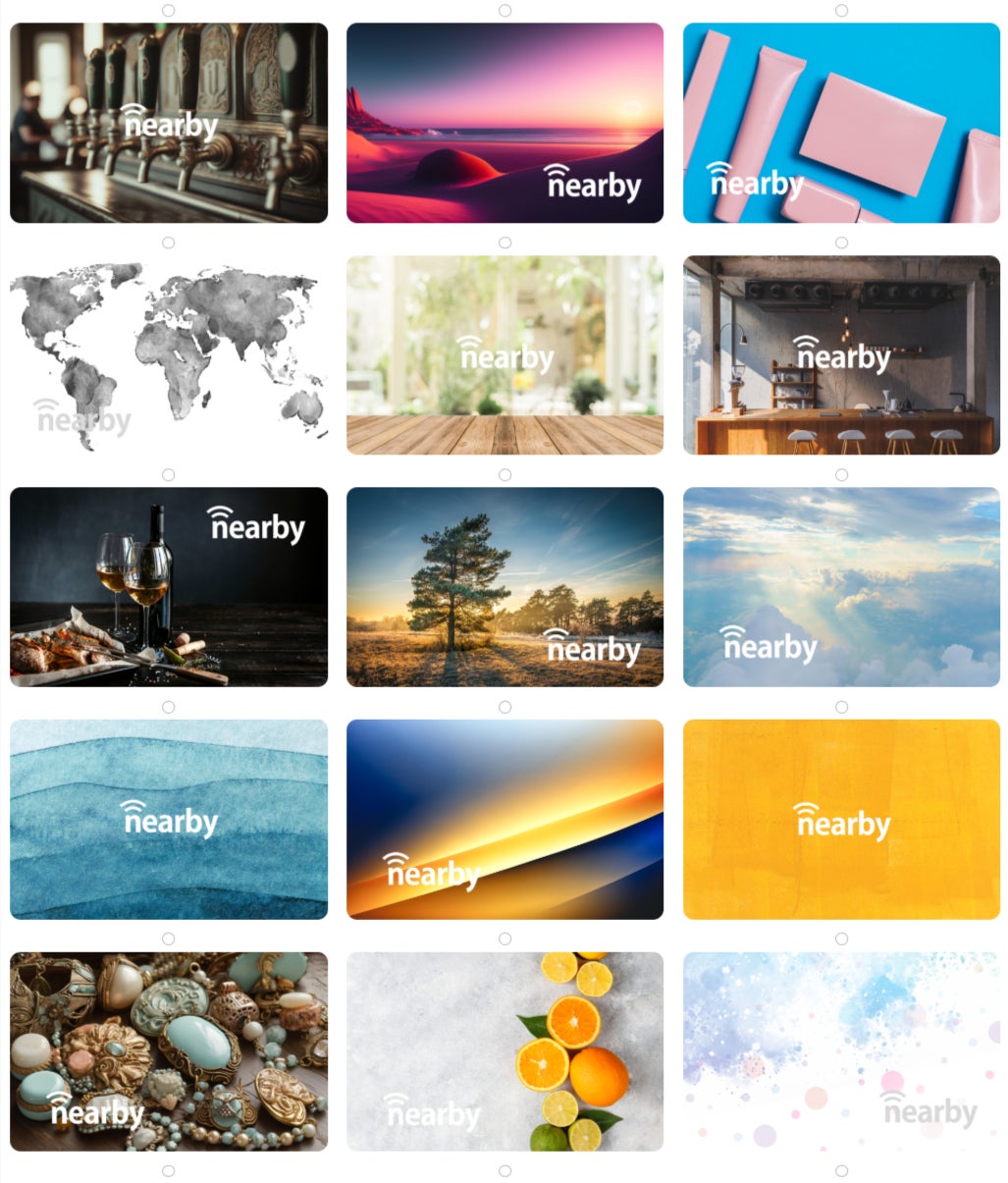This screenshot has height=1183, width=1008.
Task: Pick the plain yellow painted card
Action: pos(841,819)
